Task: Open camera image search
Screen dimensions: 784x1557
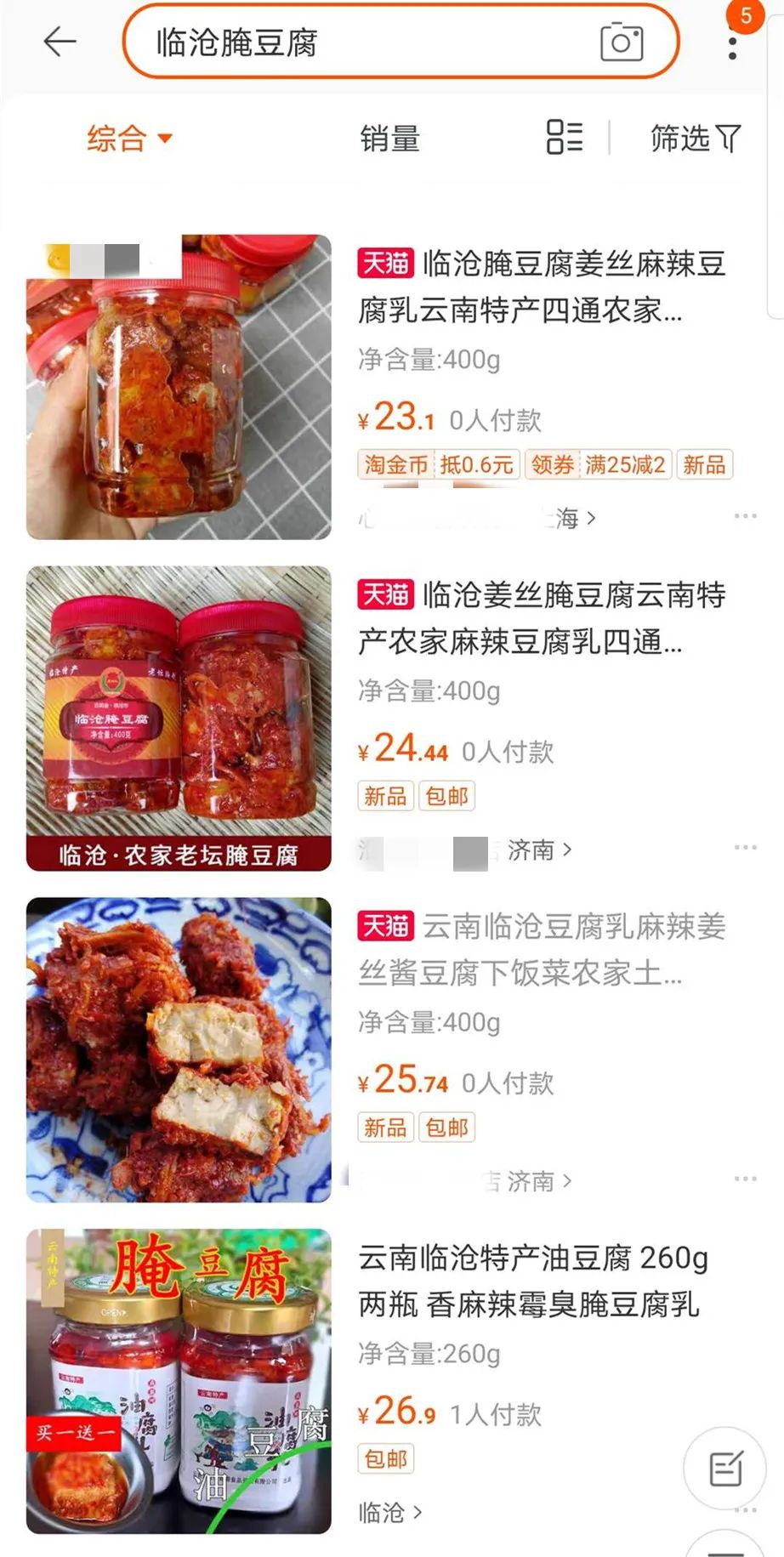Action: (x=622, y=43)
